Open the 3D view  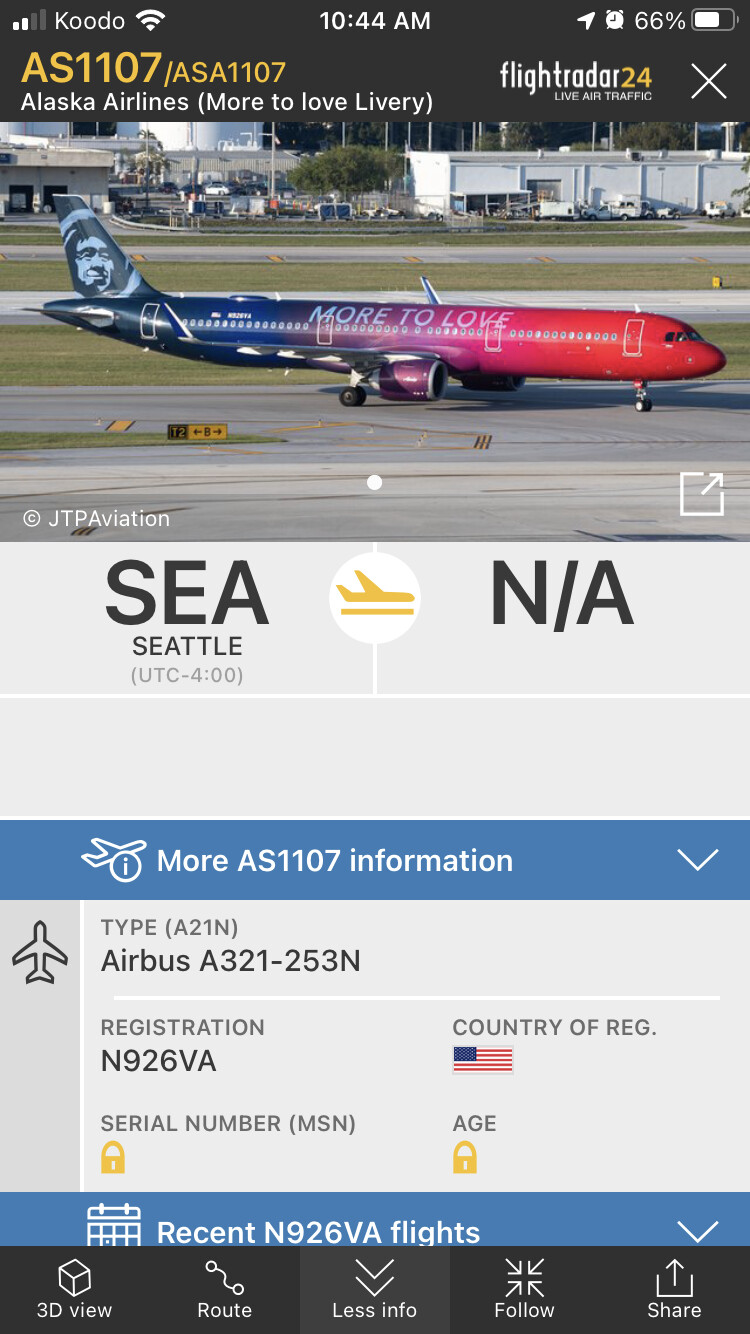click(75, 1290)
